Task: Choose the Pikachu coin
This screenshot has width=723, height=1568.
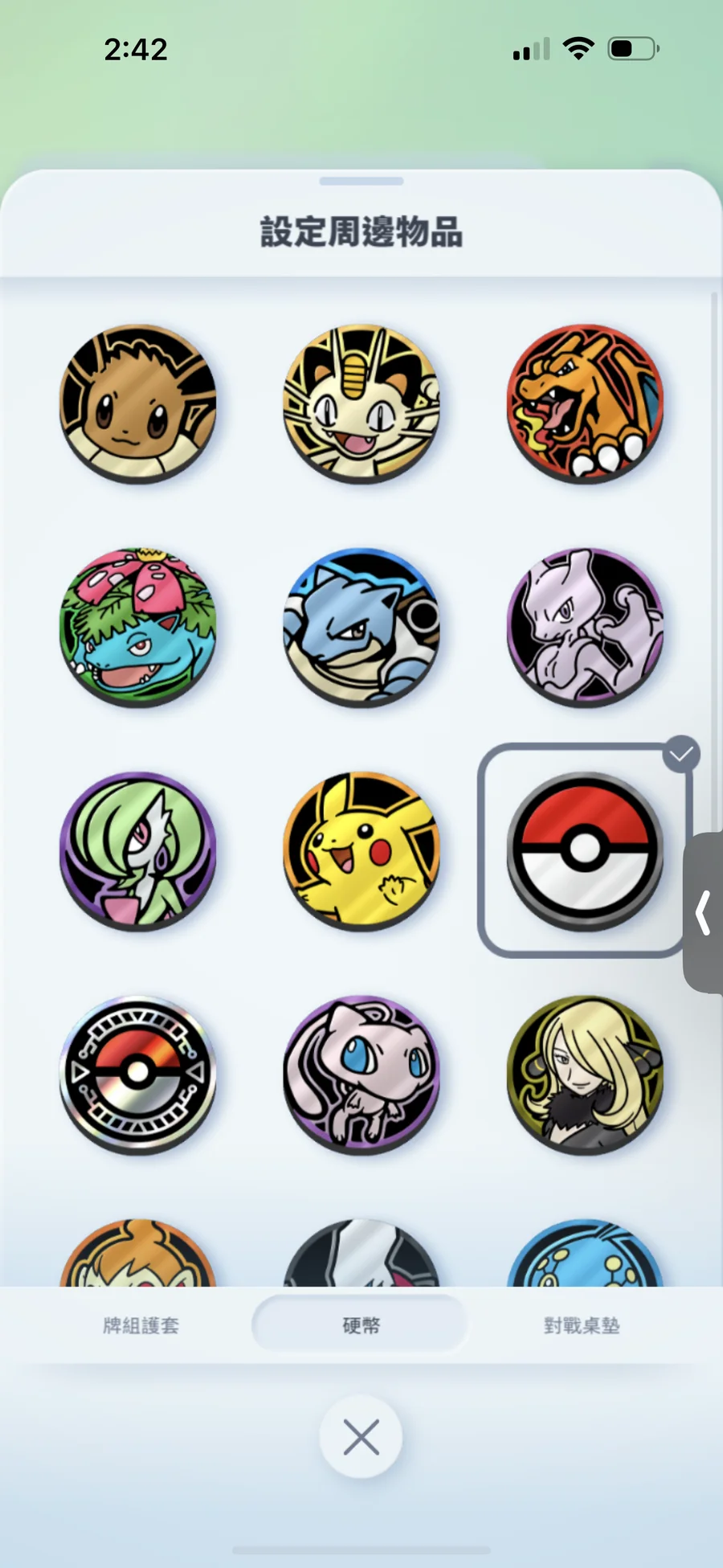Action: (361, 850)
